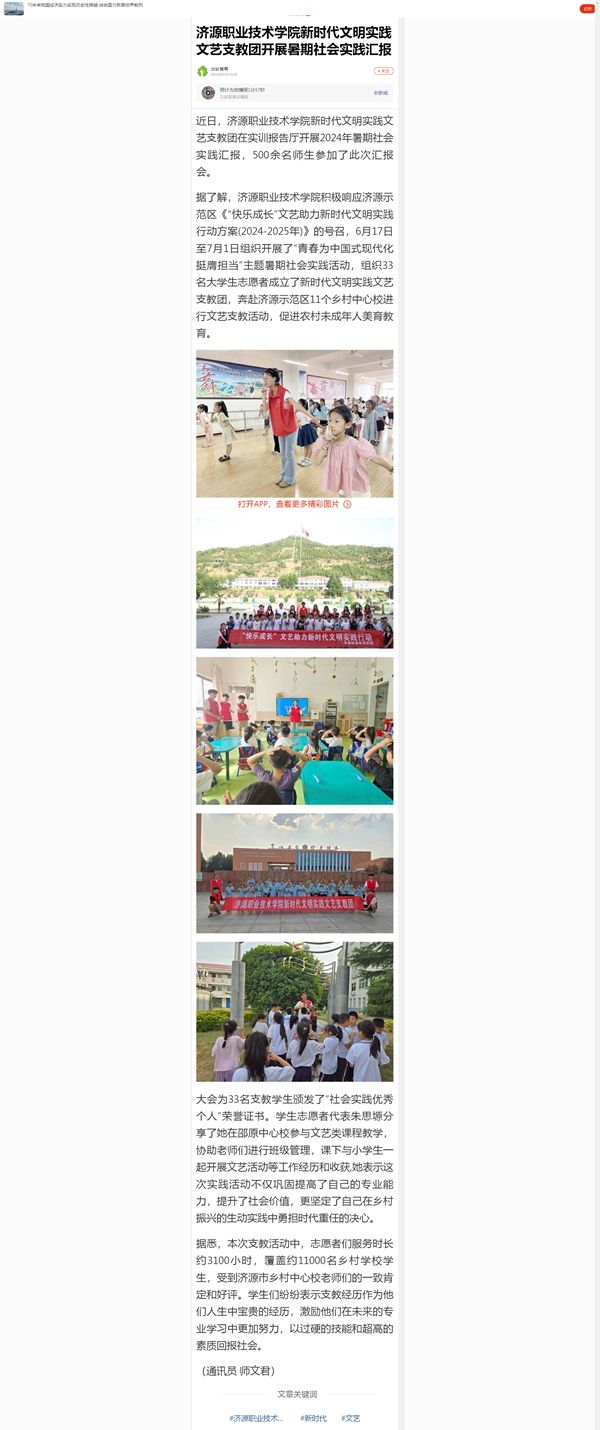Open the dancing children classroom photo
This screenshot has width=600, height=1430.
(x=294, y=423)
